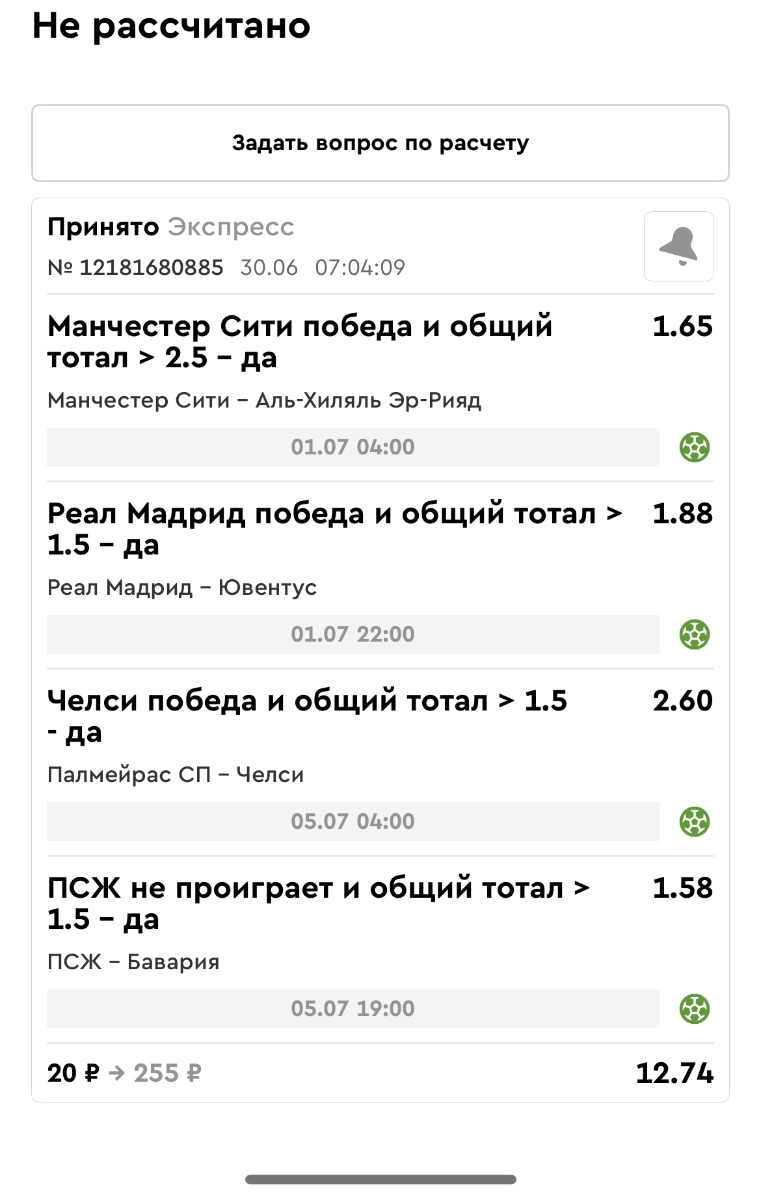Screen dimensions: 761x1200
Task: Open the bet notifications bell
Action: [678, 246]
